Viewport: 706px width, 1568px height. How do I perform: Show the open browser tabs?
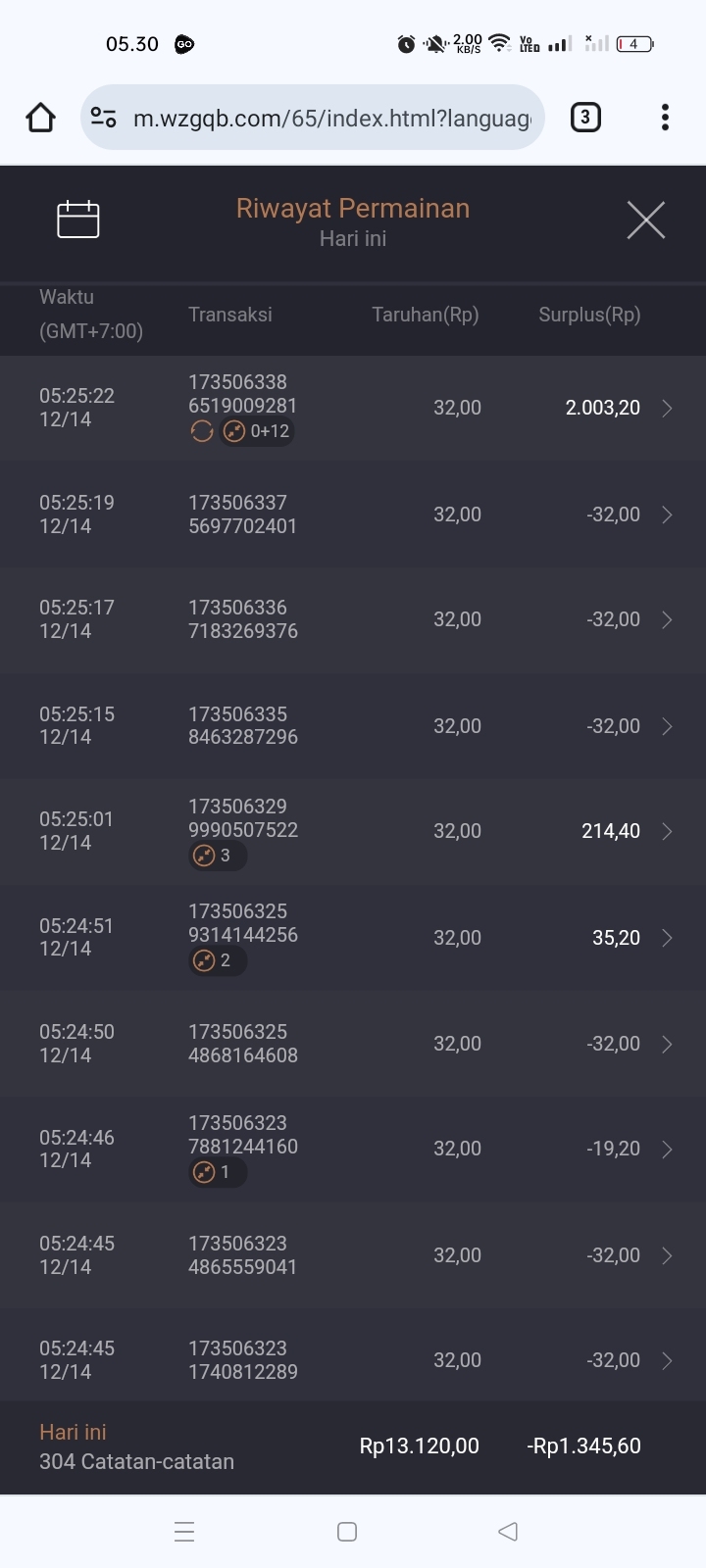(x=585, y=118)
